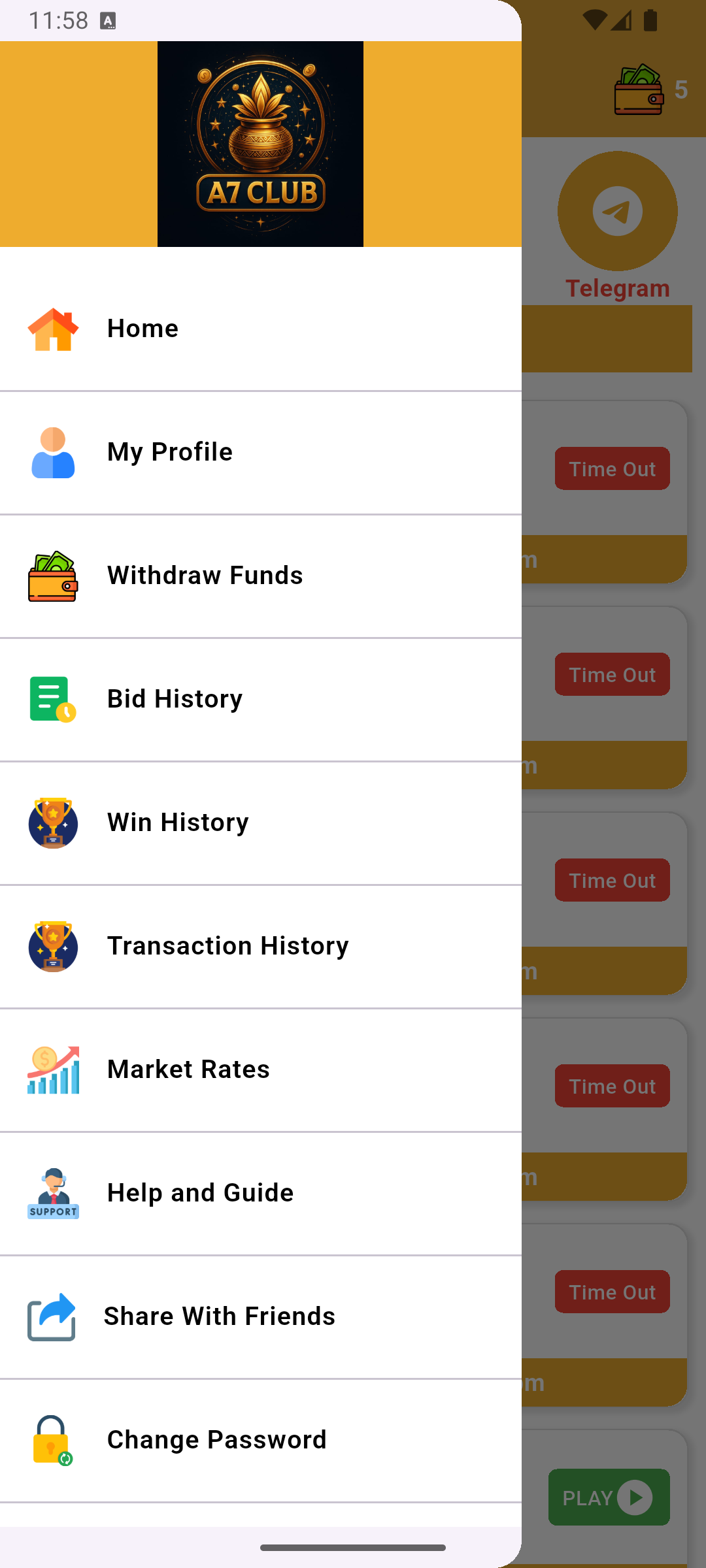
Task: Open Win History
Action: tap(178, 823)
